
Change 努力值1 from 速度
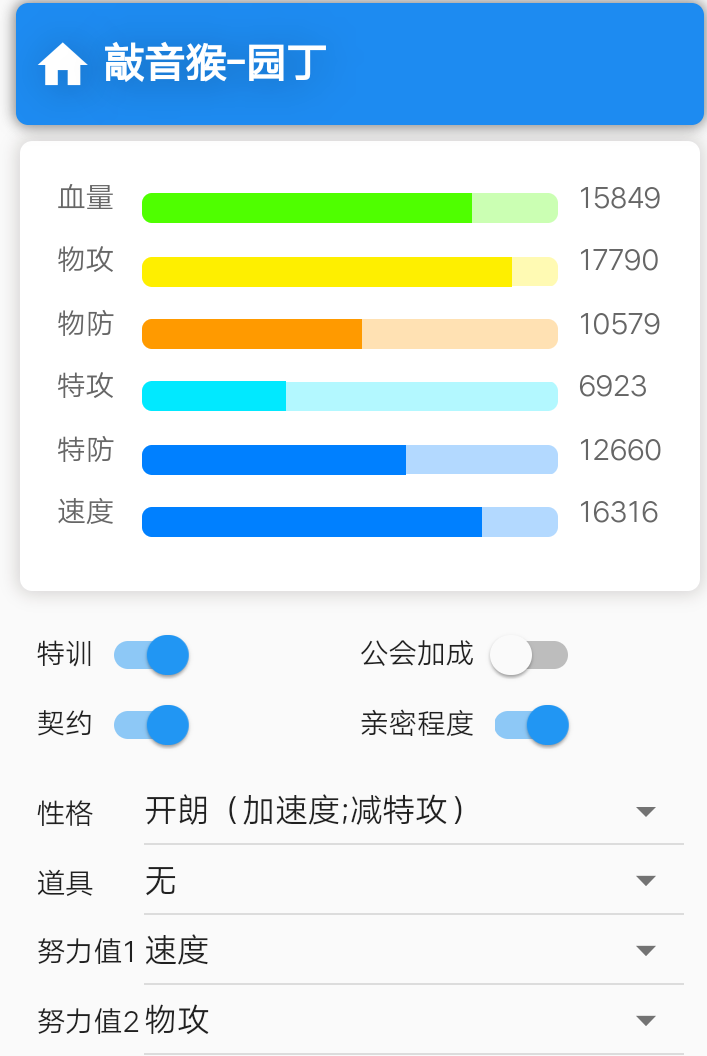coord(413,951)
